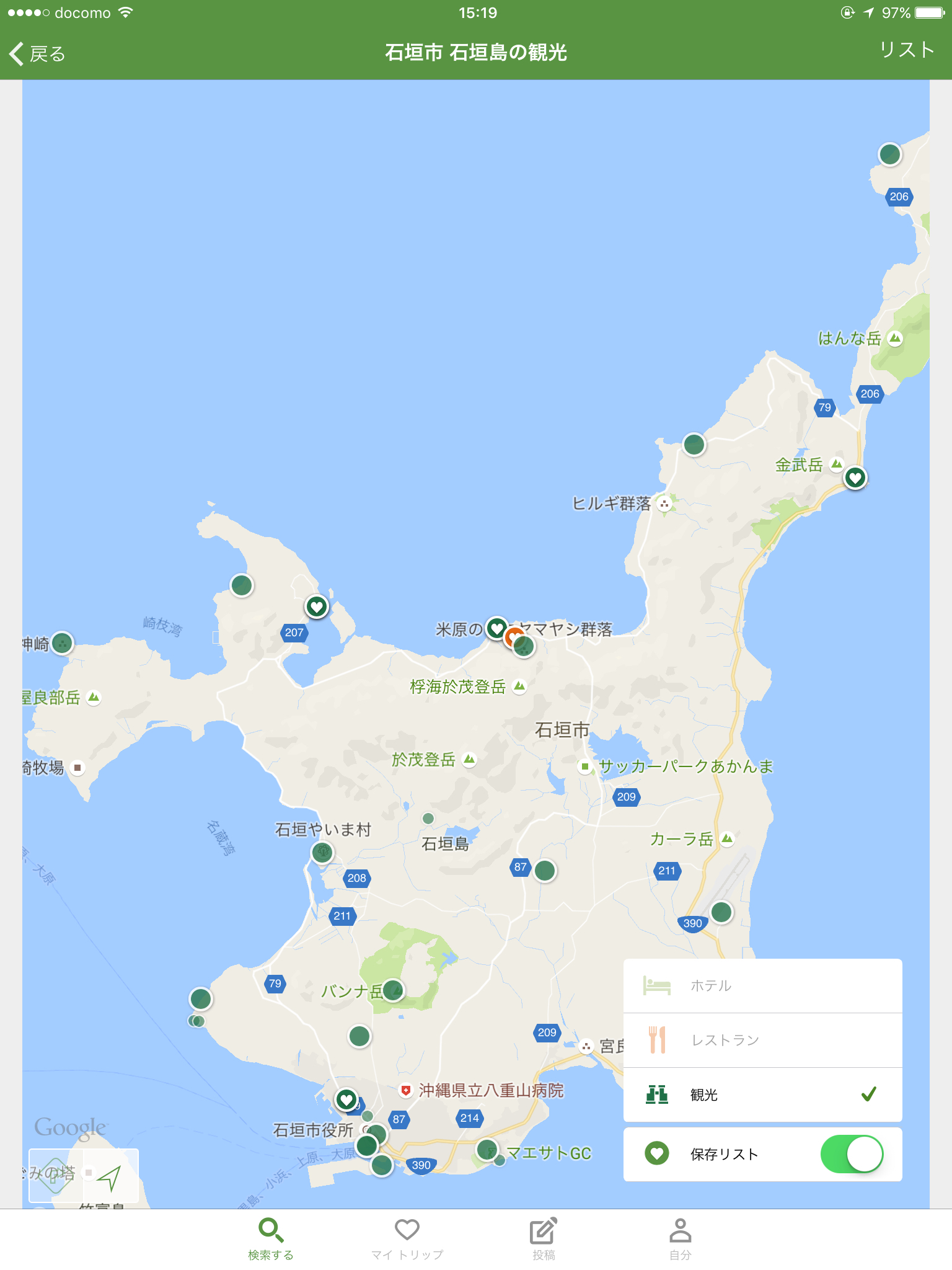952x1270 pixels.
Task: Select the レストラン filter
Action: point(762,1040)
